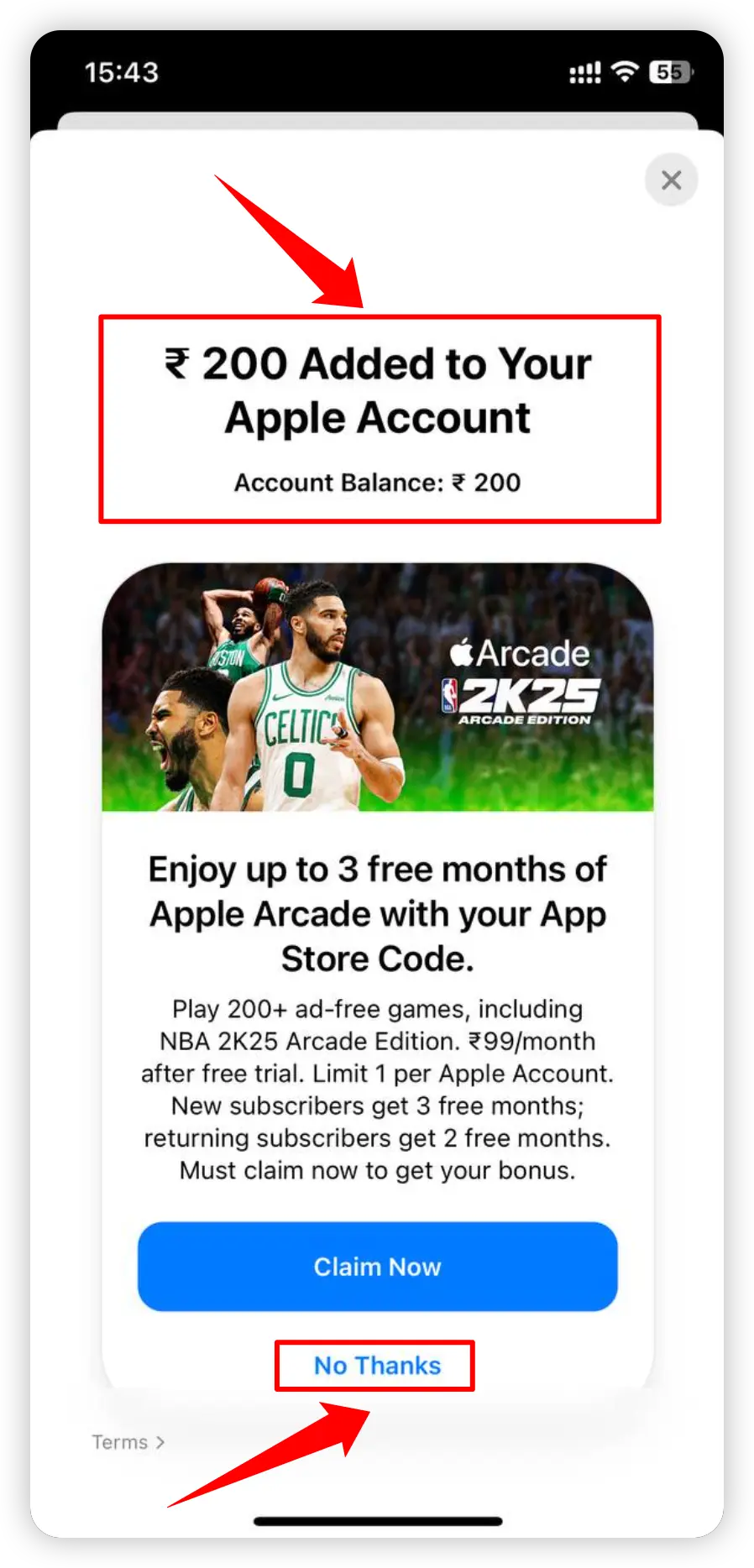
Task: Open the Terms link
Action: coord(128,1442)
